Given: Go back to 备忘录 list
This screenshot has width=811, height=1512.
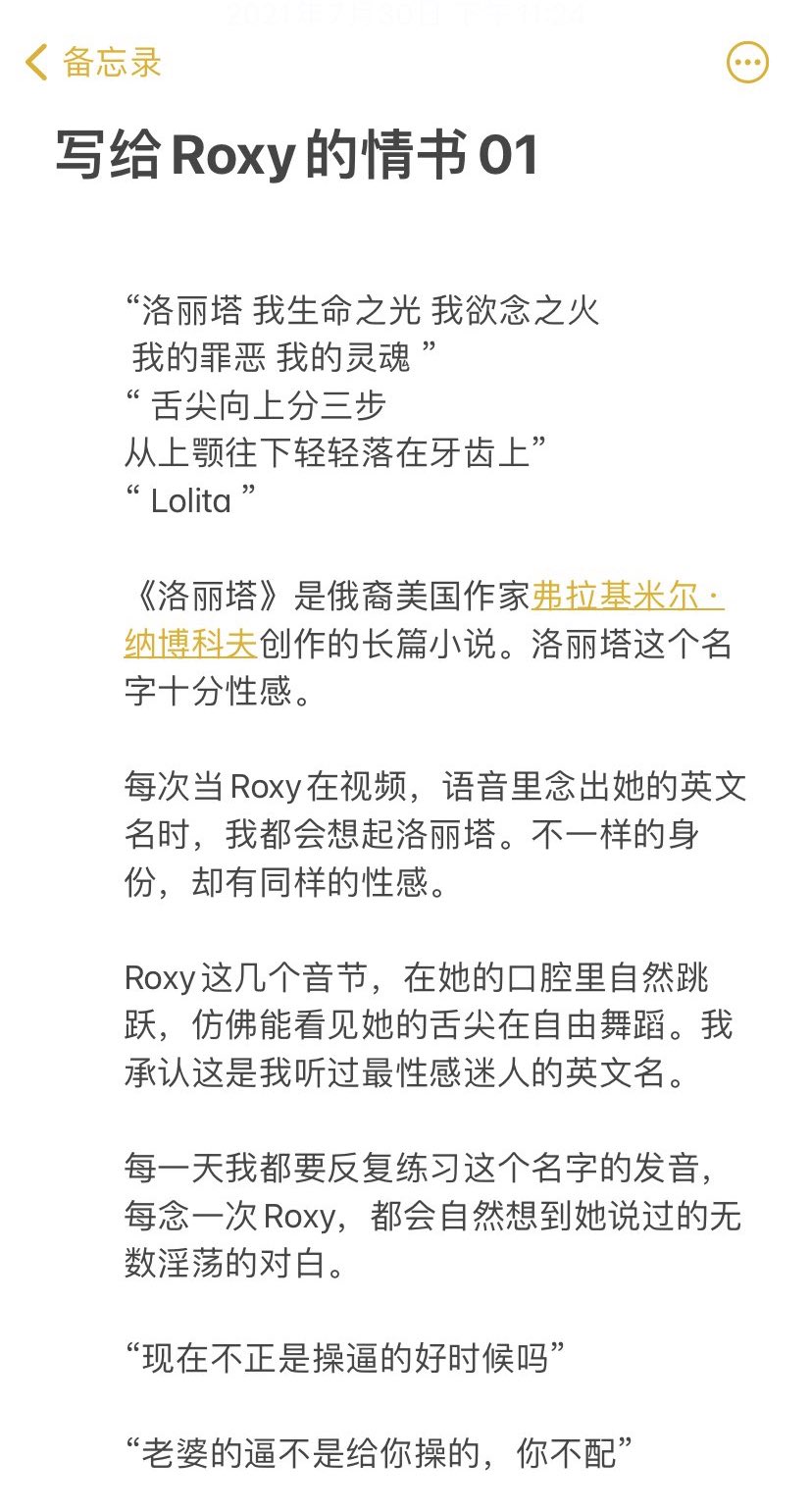Looking at the screenshot, I should (93, 63).
